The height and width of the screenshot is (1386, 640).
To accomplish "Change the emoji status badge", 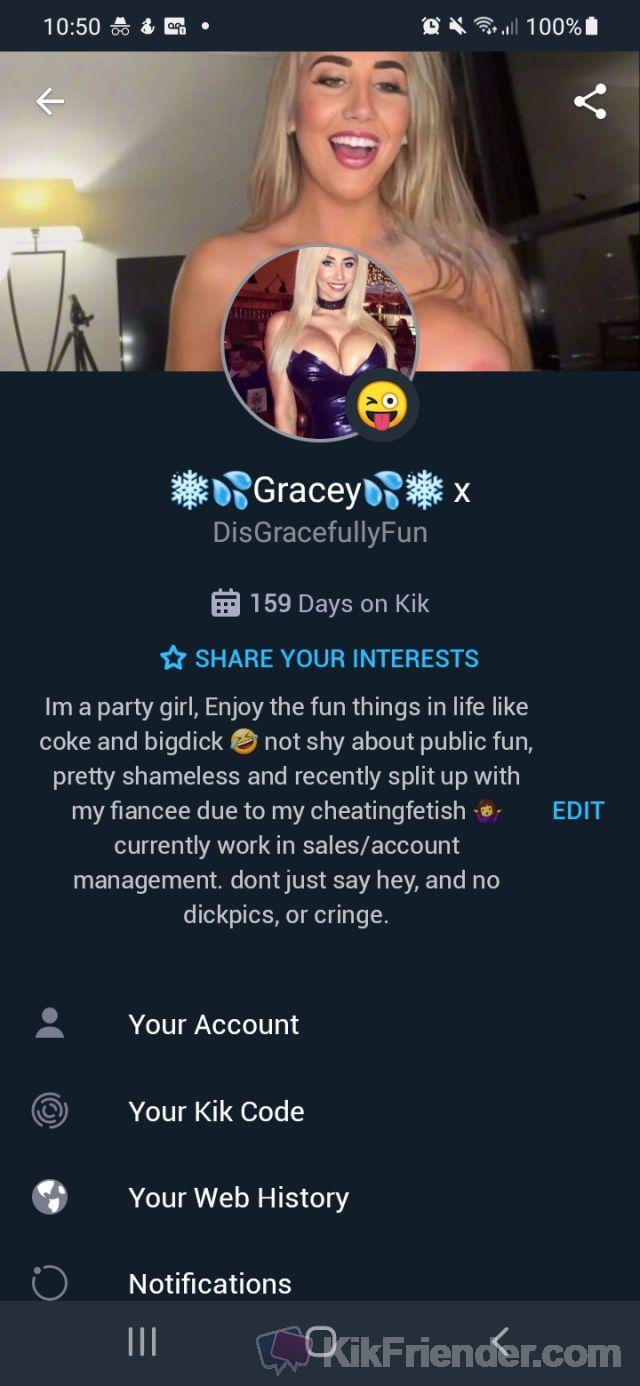I will coord(382,406).
